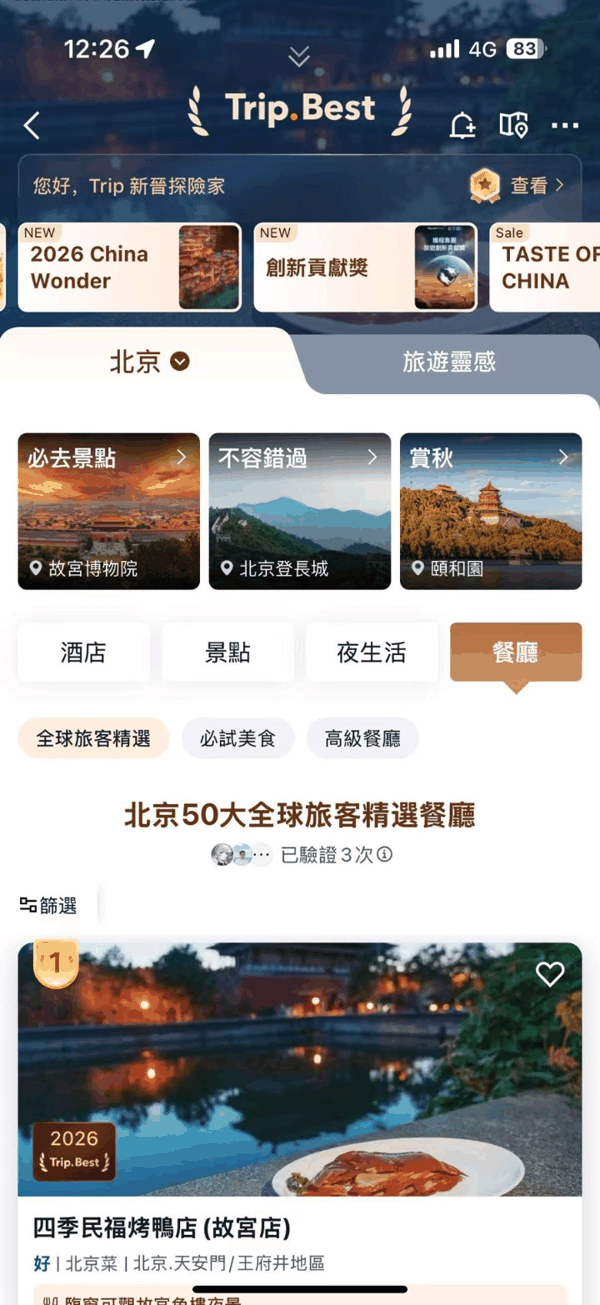The image size is (600, 1305).
Task: Go back using the top-left arrow
Action: coord(32,125)
